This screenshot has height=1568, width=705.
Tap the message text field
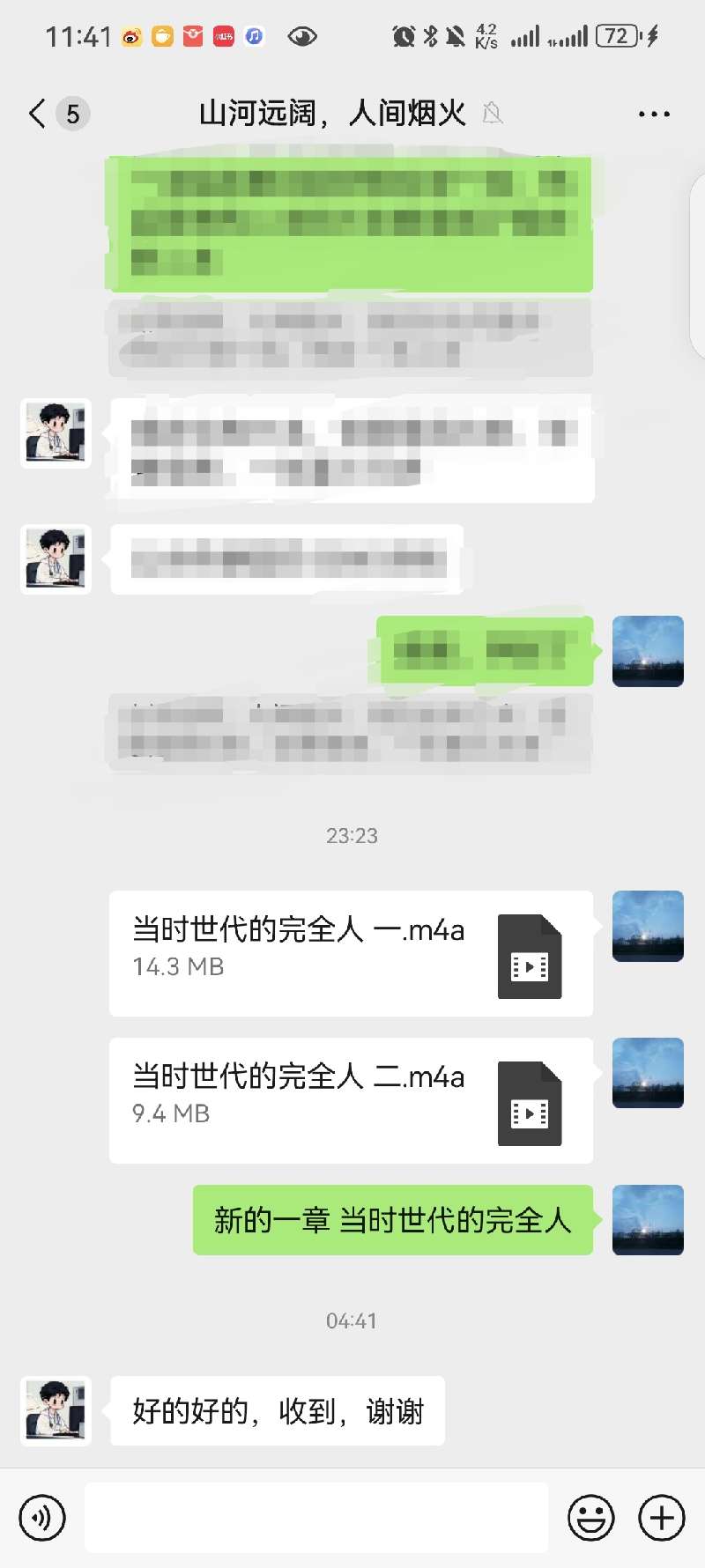(x=315, y=1517)
